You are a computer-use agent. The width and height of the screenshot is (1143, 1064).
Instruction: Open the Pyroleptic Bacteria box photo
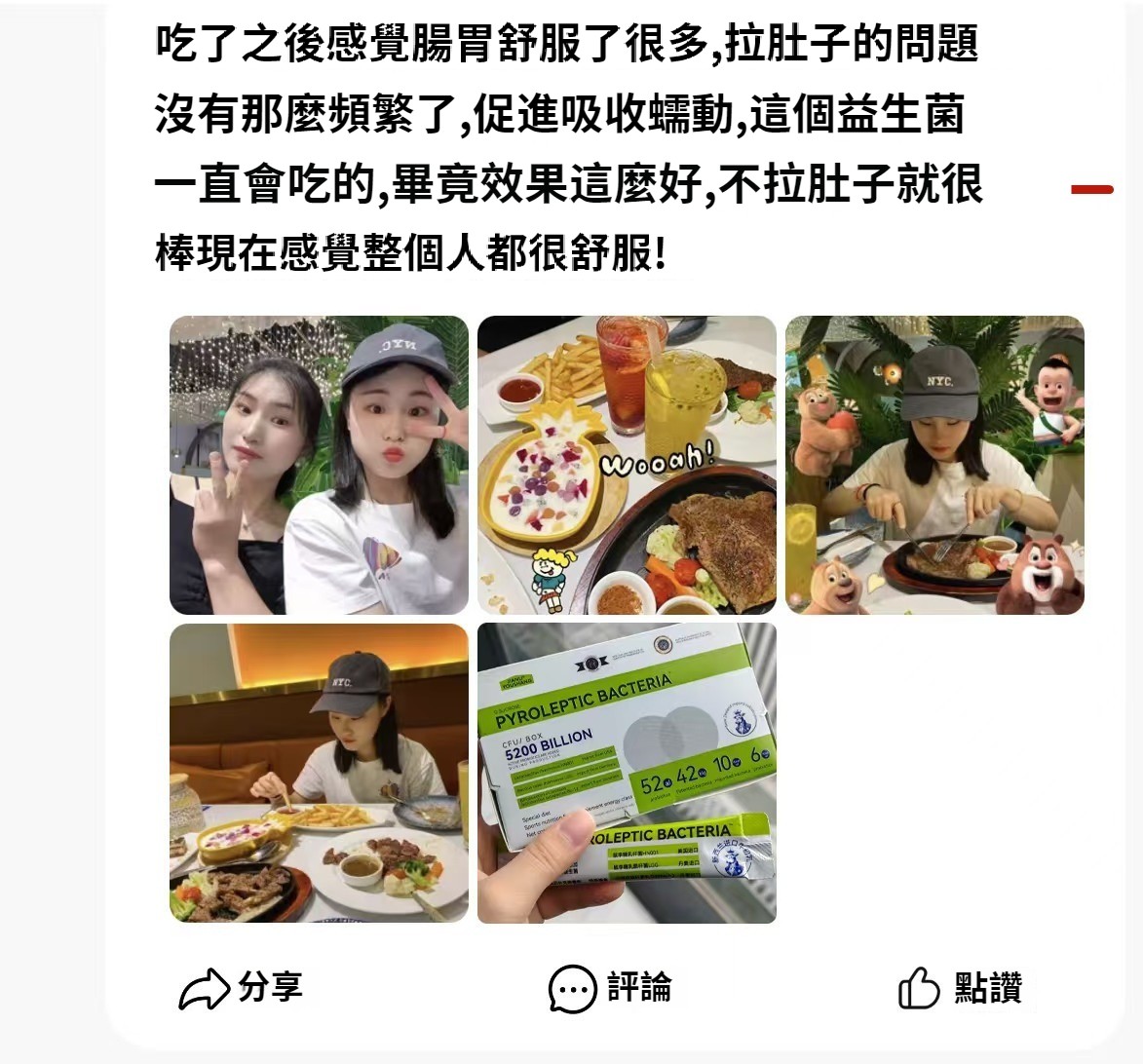pos(627,773)
